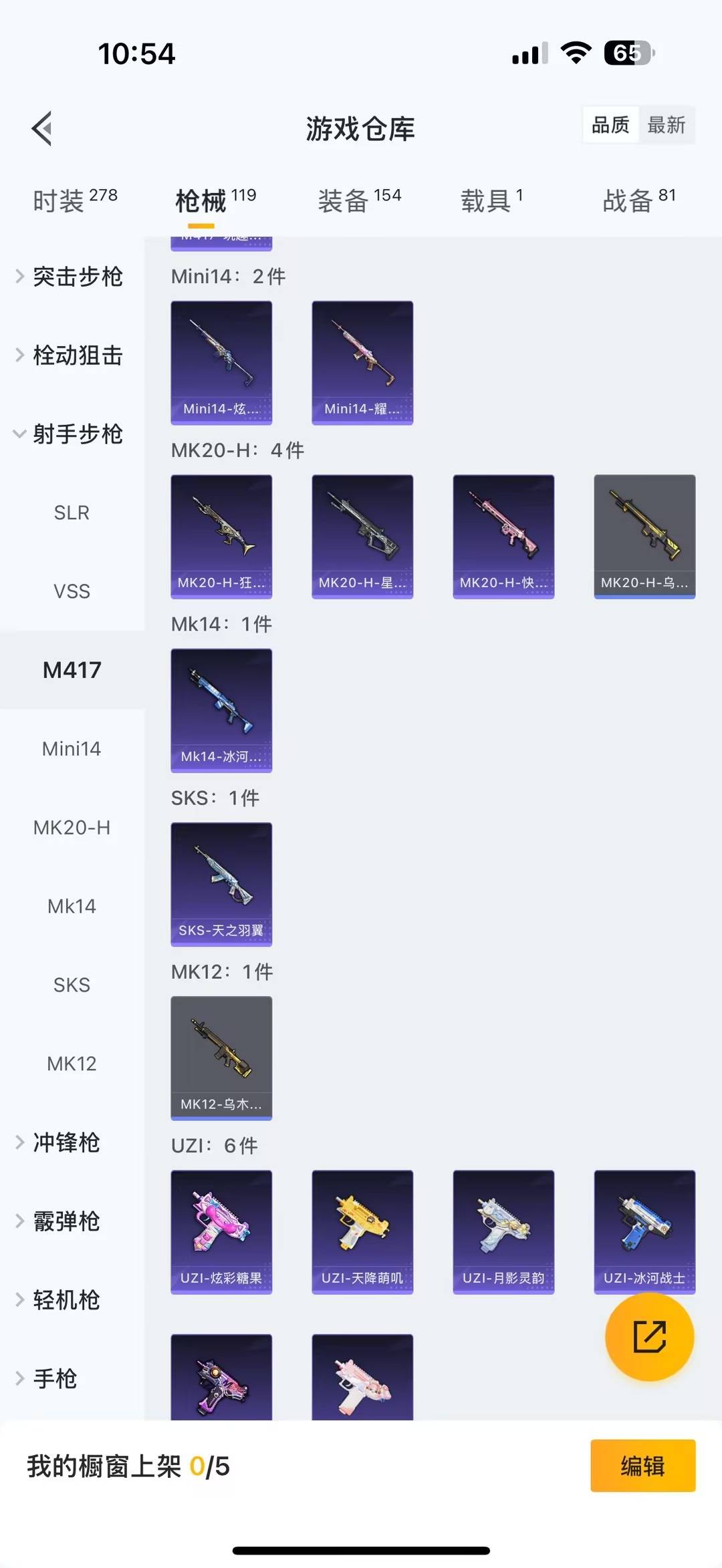Select 品质 sorting option
Viewport: 722px width, 1568px height.
tap(609, 125)
